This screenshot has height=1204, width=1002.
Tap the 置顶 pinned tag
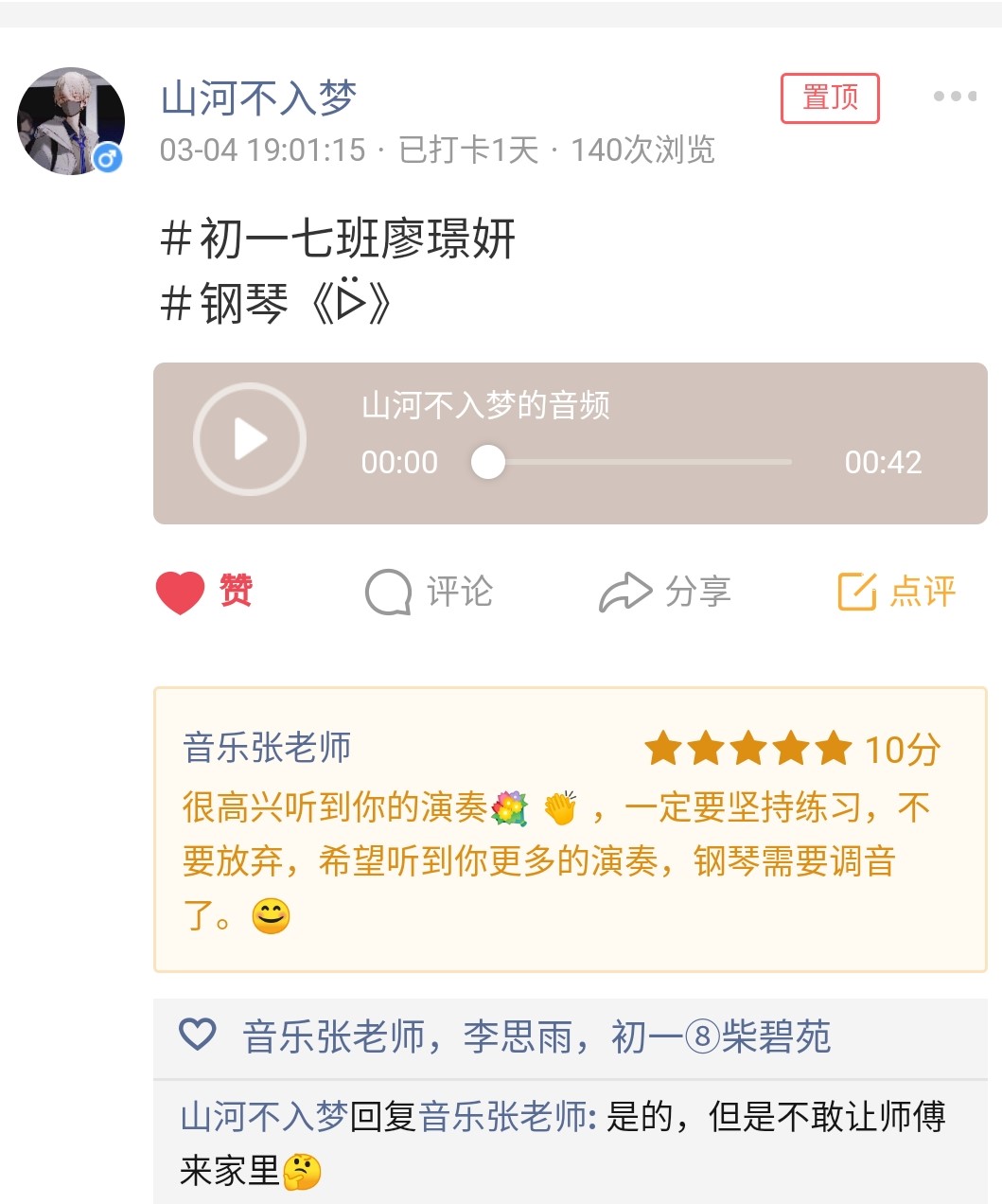coord(830,98)
